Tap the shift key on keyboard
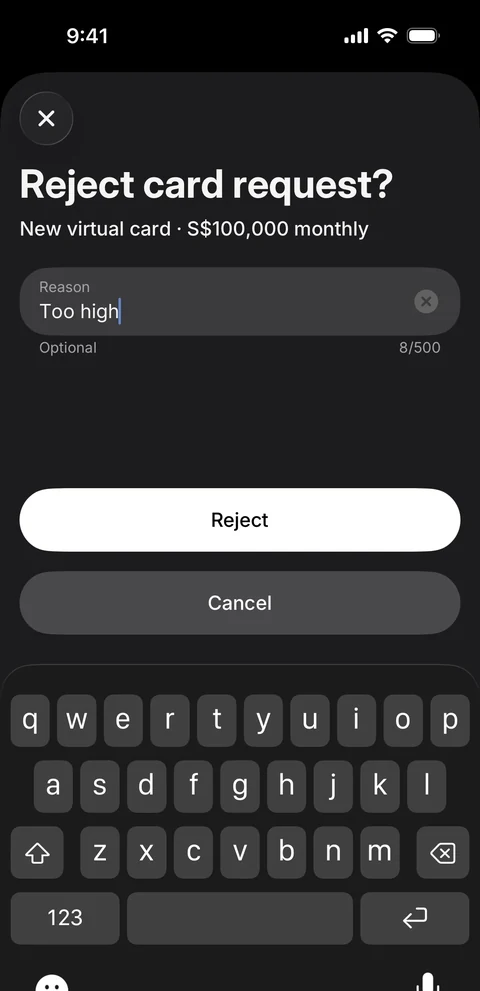Image resolution: width=480 pixels, height=991 pixels. tap(37, 853)
